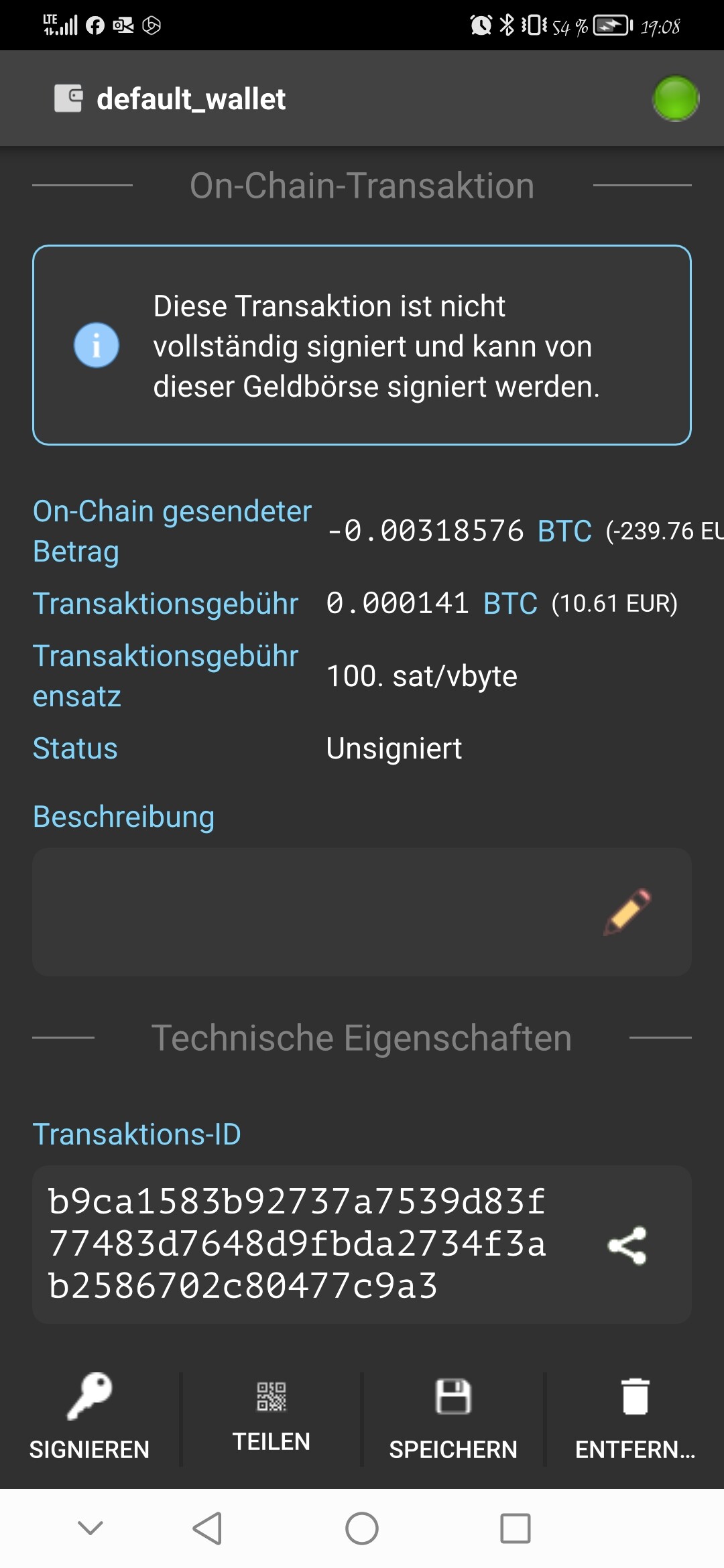Remove the transaction with Entfernen
Image resolution: width=724 pixels, height=1568 pixels.
click(x=635, y=1417)
